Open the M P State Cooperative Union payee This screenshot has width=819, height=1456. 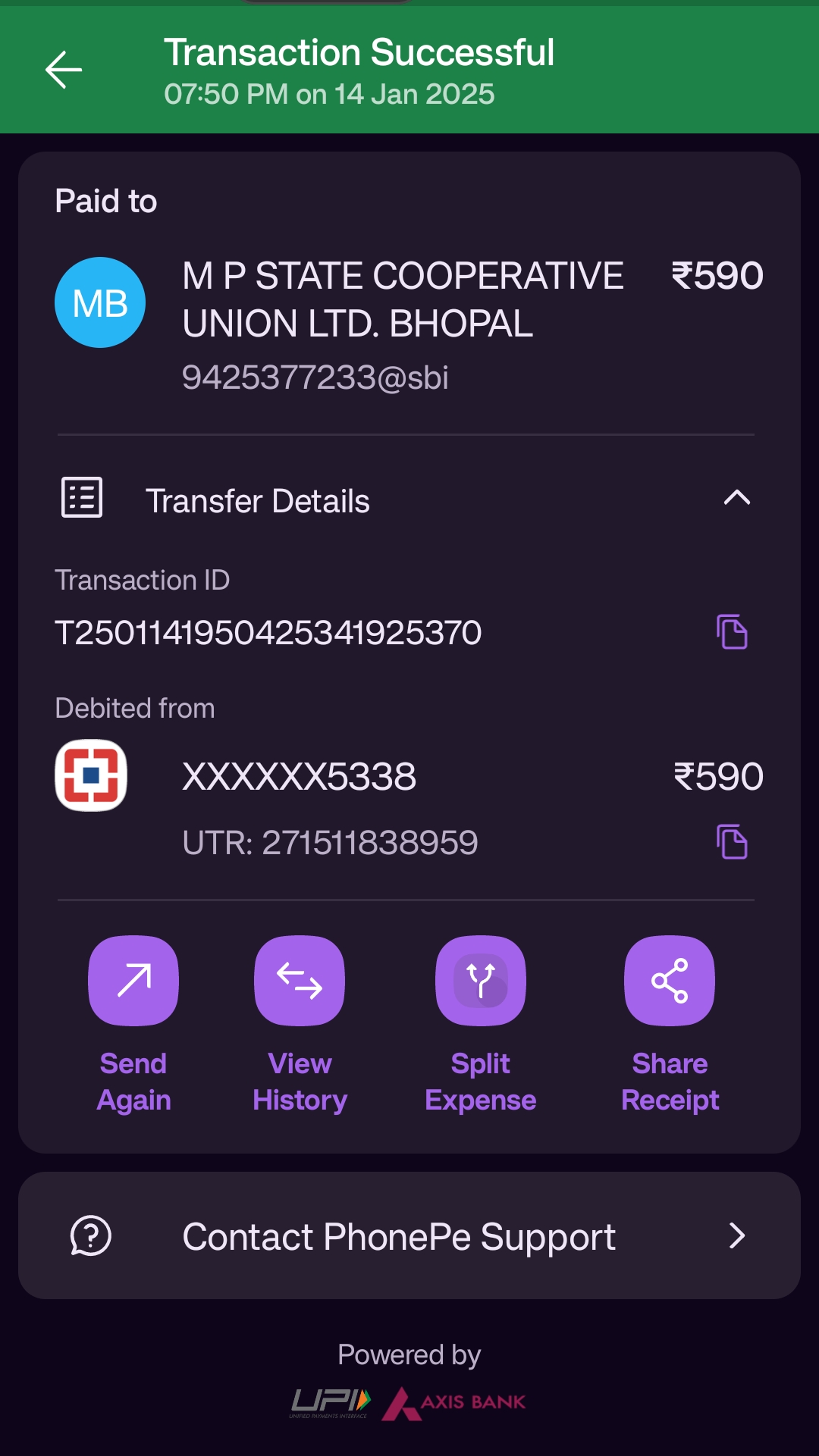tap(409, 324)
